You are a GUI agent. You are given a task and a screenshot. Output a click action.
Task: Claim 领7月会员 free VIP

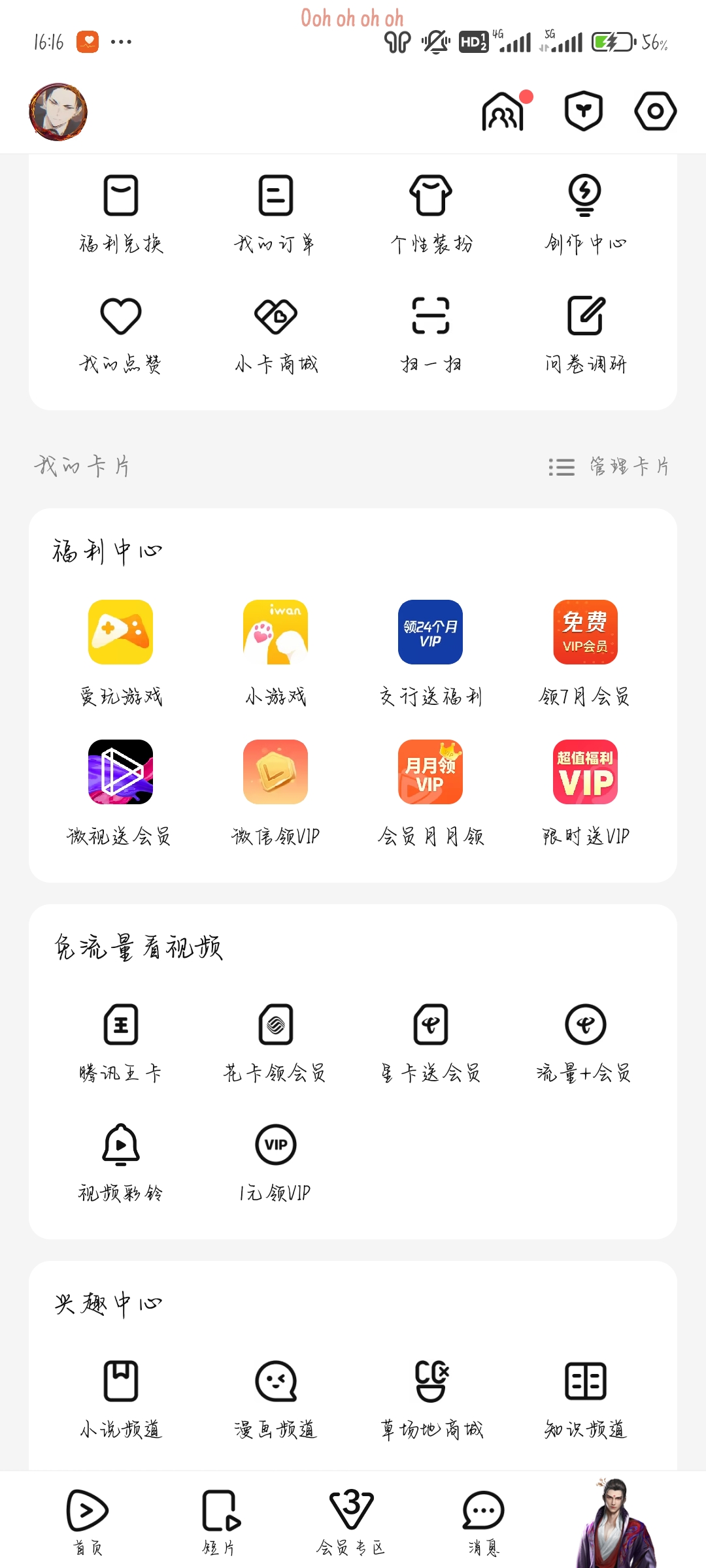pos(585,651)
